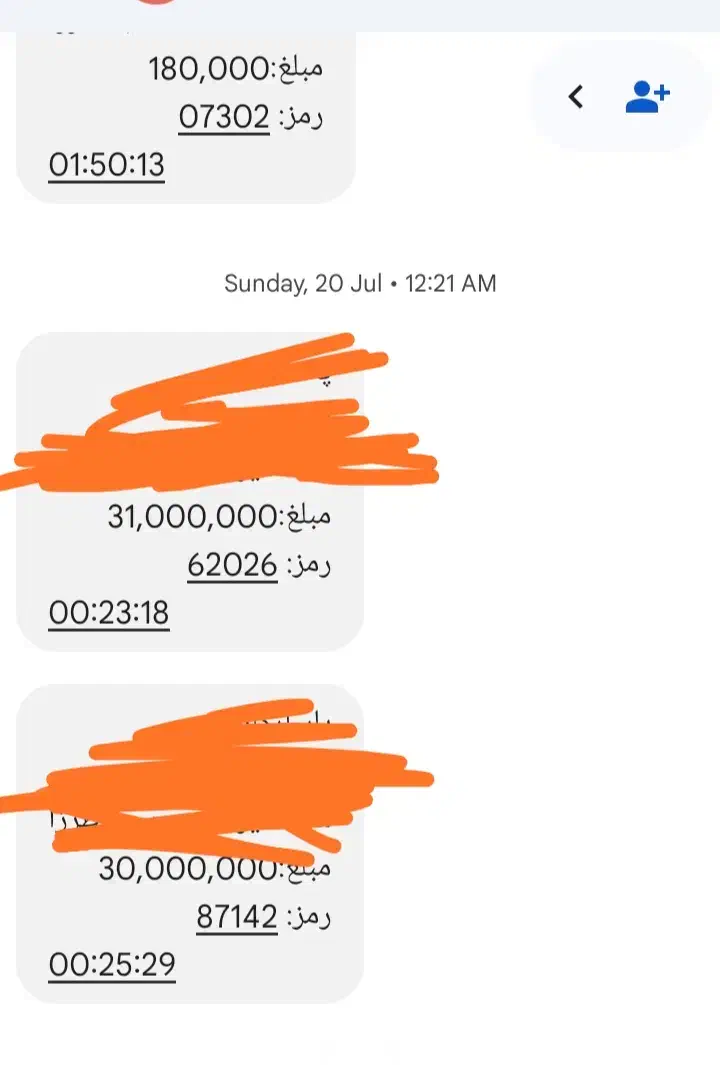Tap the underlined time 00:25:29

[112, 965]
